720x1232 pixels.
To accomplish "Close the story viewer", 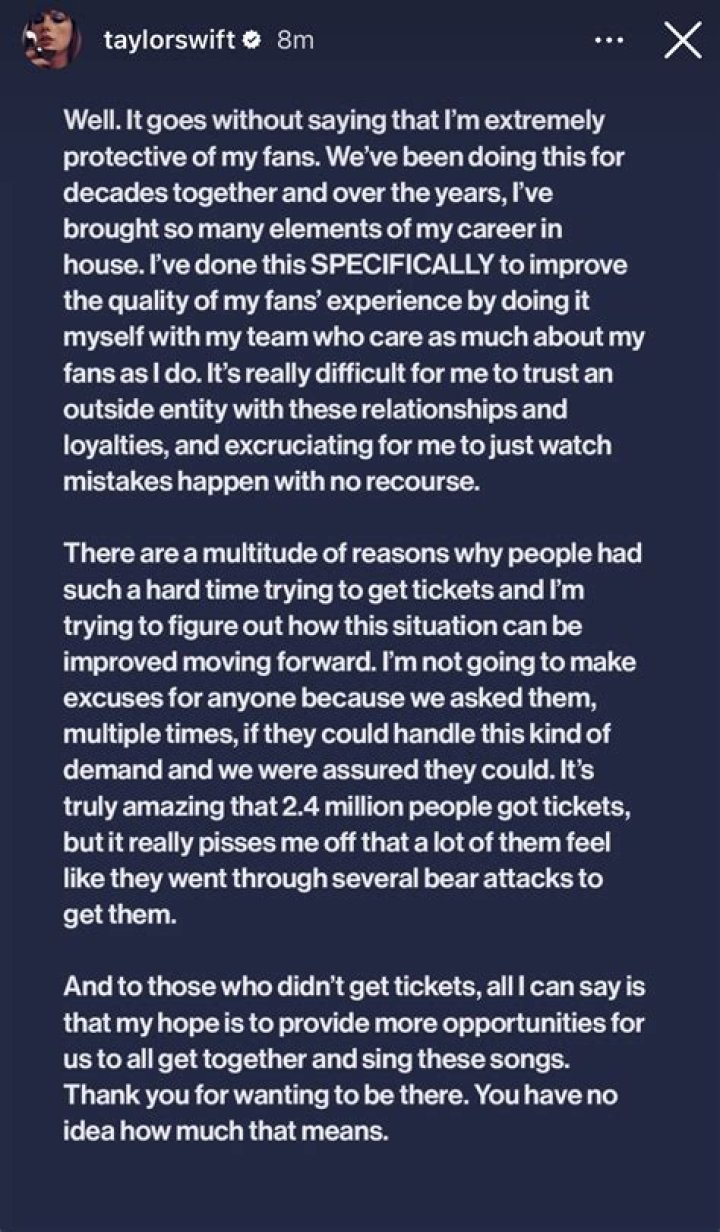I will [x=682, y=41].
